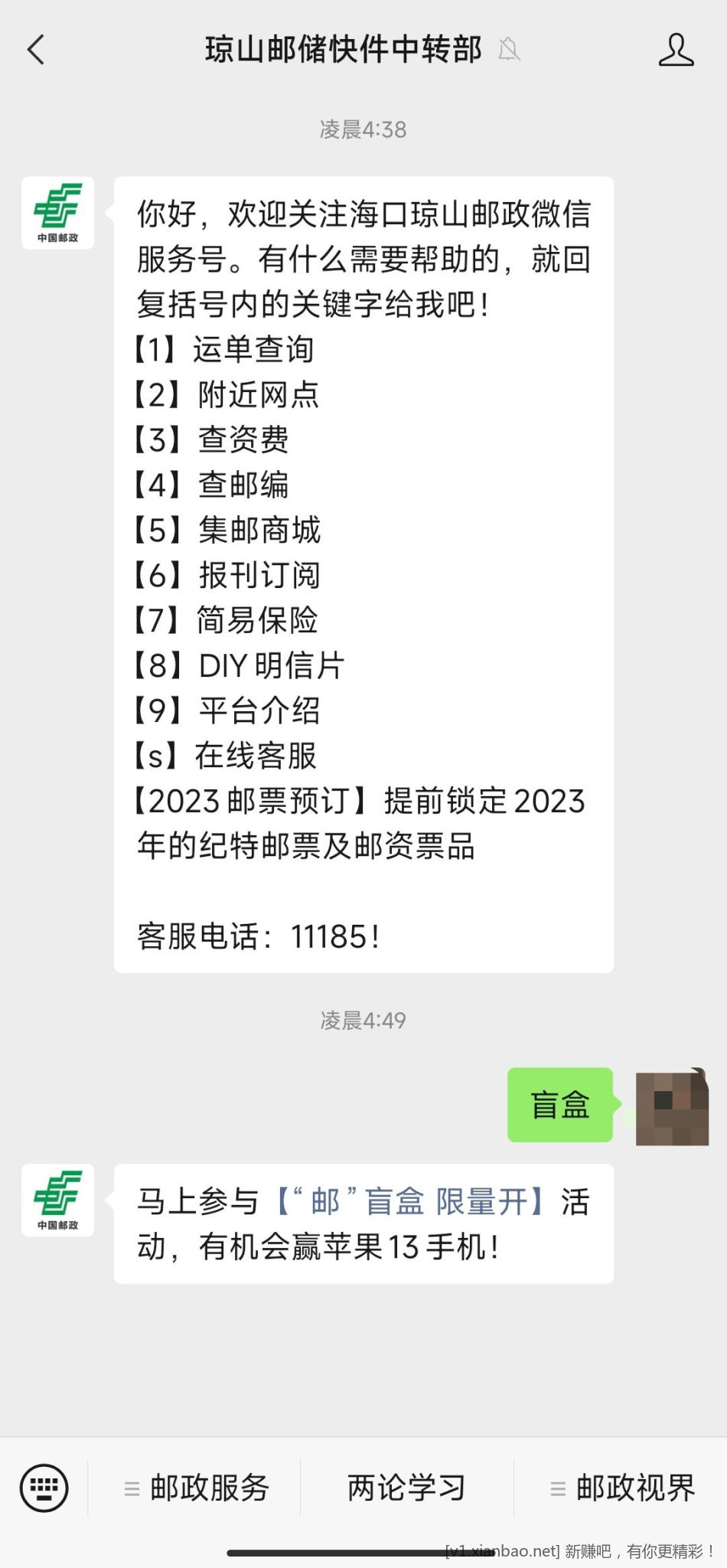View the China Post avatar on the welcome message
The height and width of the screenshot is (1568, 727).
coord(58,213)
